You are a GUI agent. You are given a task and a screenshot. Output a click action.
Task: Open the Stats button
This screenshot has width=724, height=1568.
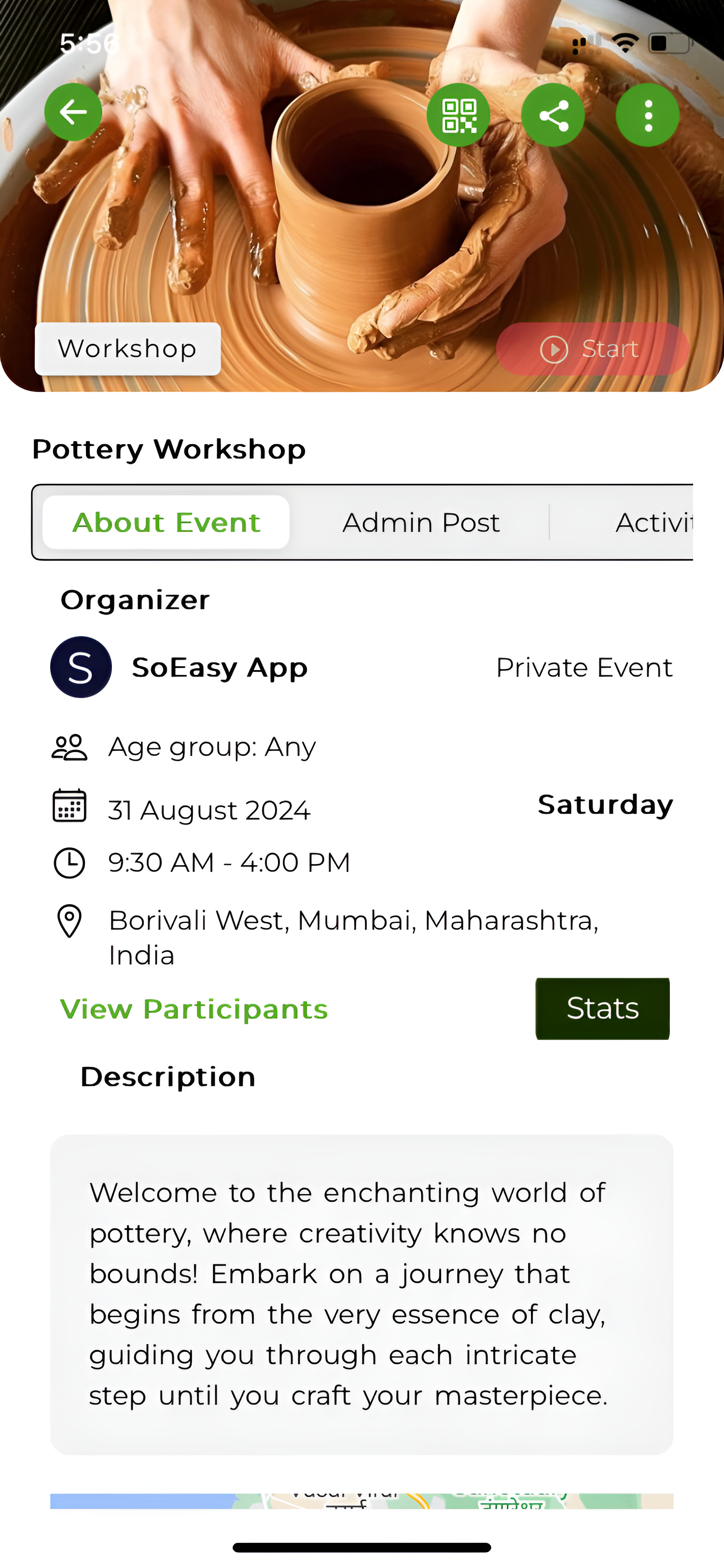602,1008
